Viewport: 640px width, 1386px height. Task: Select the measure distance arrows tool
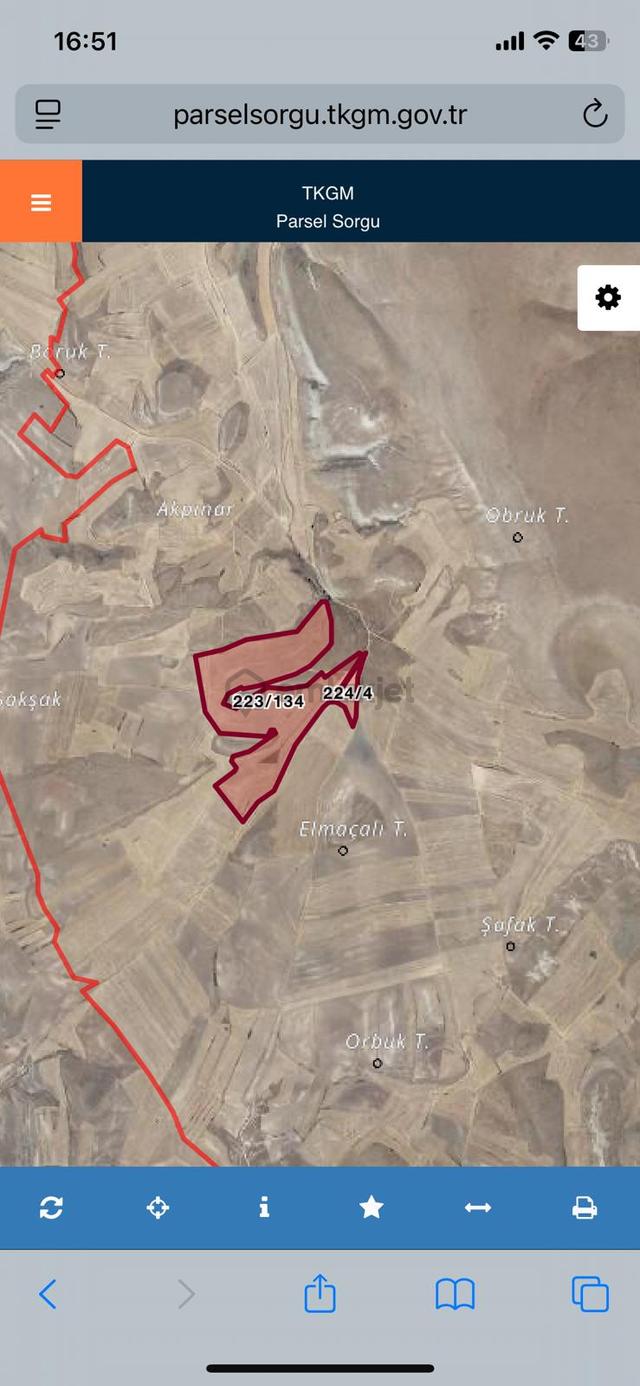tap(478, 1207)
